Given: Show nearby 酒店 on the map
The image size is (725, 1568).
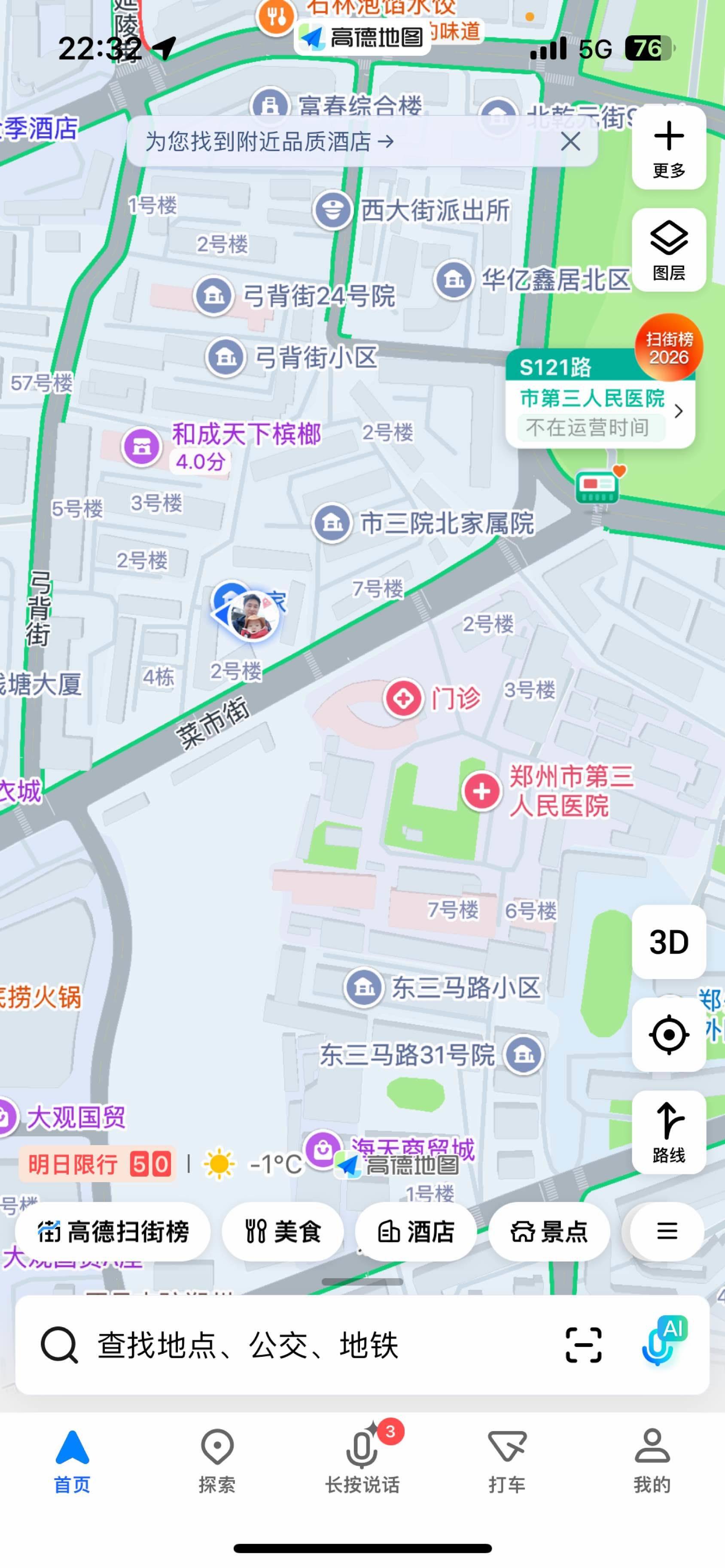Looking at the screenshot, I should tap(415, 1231).
